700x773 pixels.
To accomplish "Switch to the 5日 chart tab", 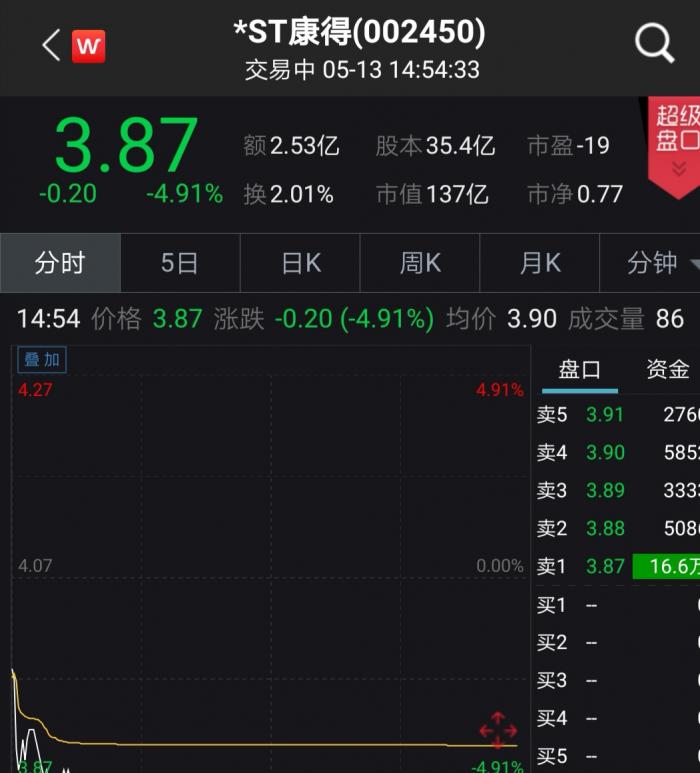I will coord(180,263).
